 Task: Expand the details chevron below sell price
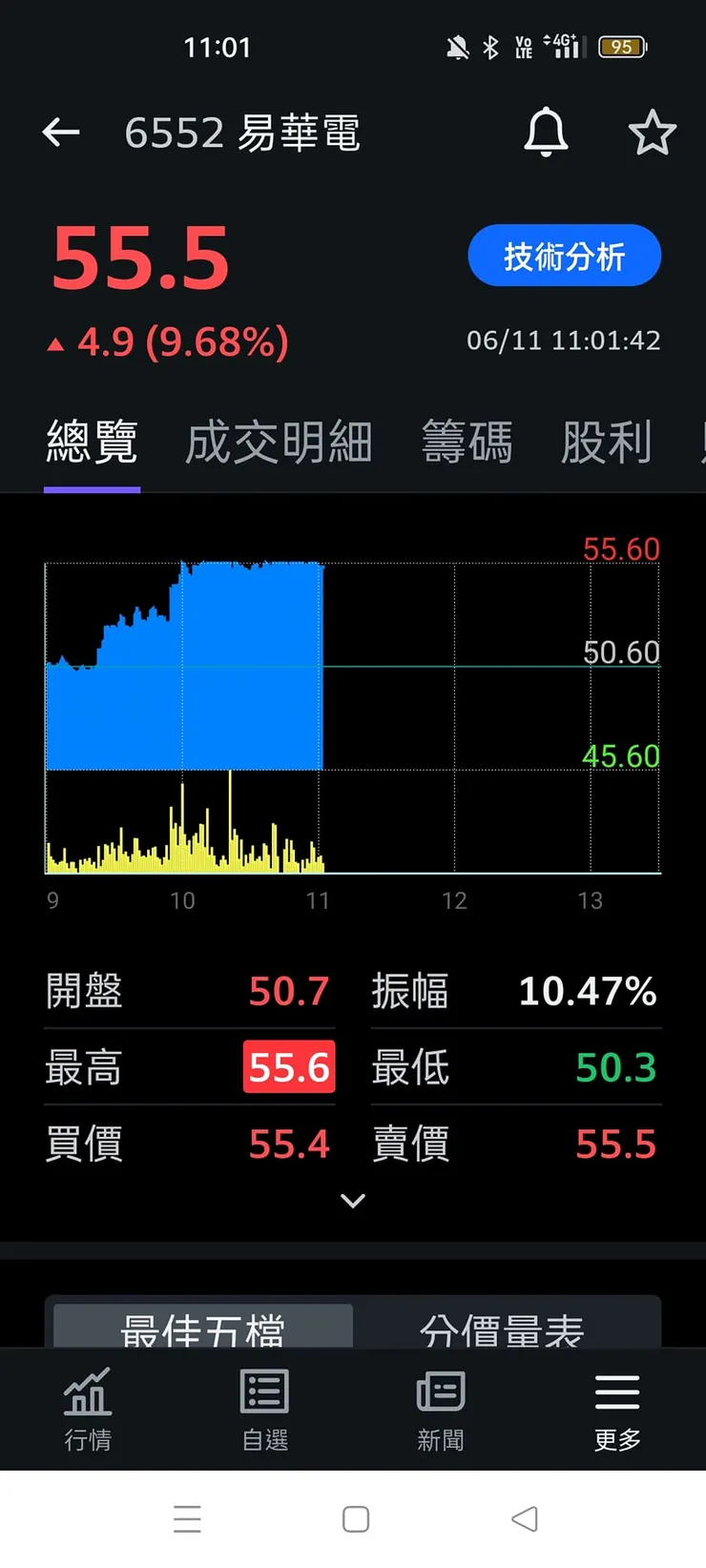click(353, 1200)
